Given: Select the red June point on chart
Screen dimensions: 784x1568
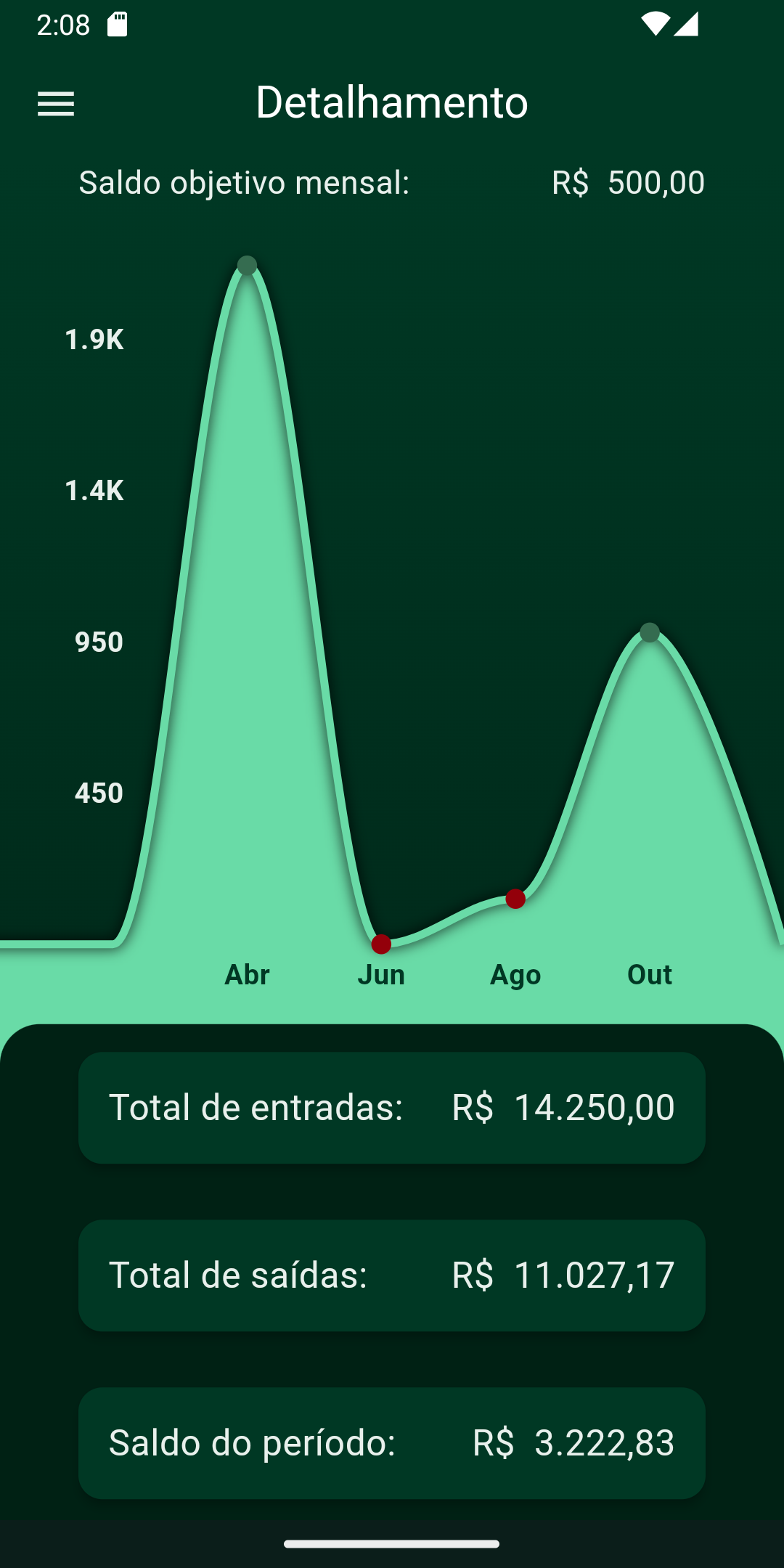Looking at the screenshot, I should 381,944.
